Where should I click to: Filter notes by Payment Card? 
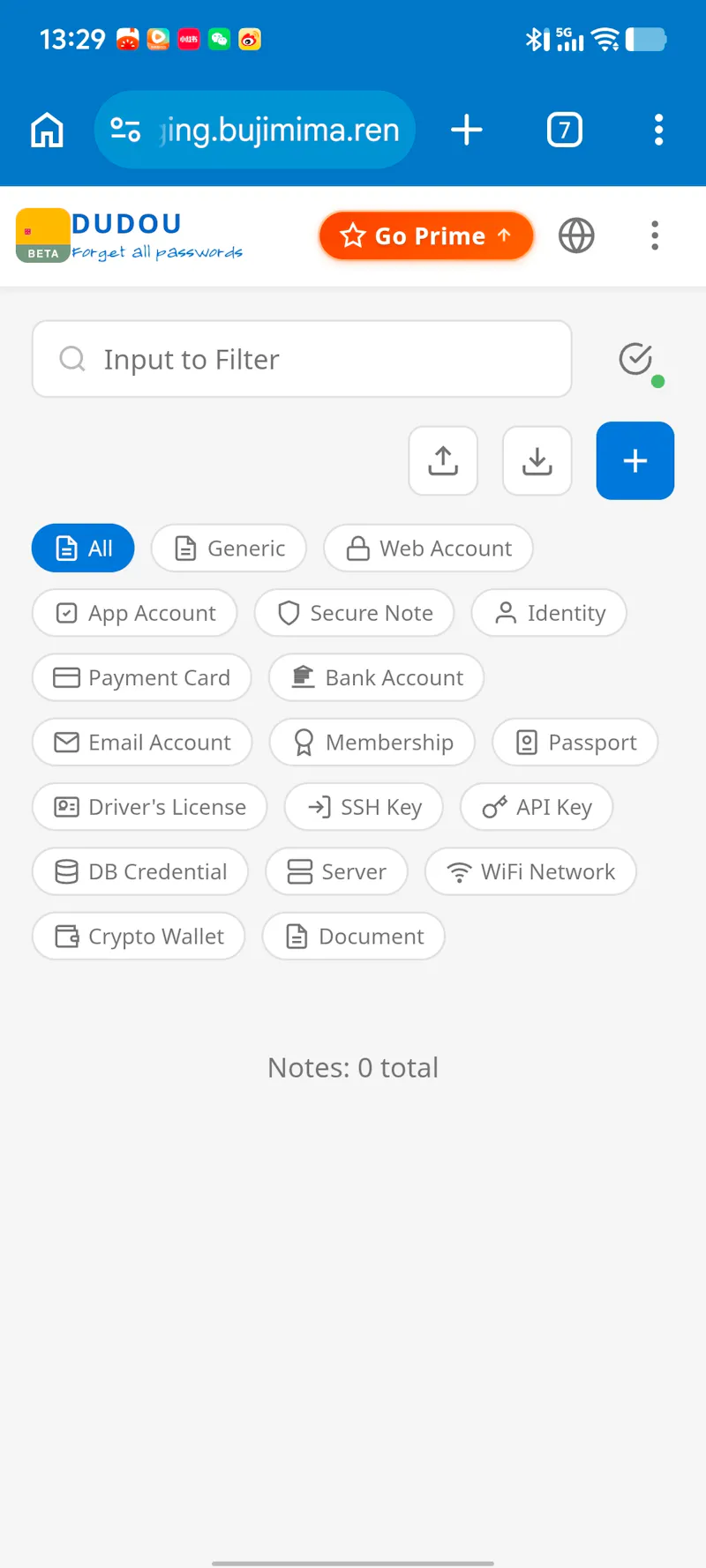(x=142, y=677)
